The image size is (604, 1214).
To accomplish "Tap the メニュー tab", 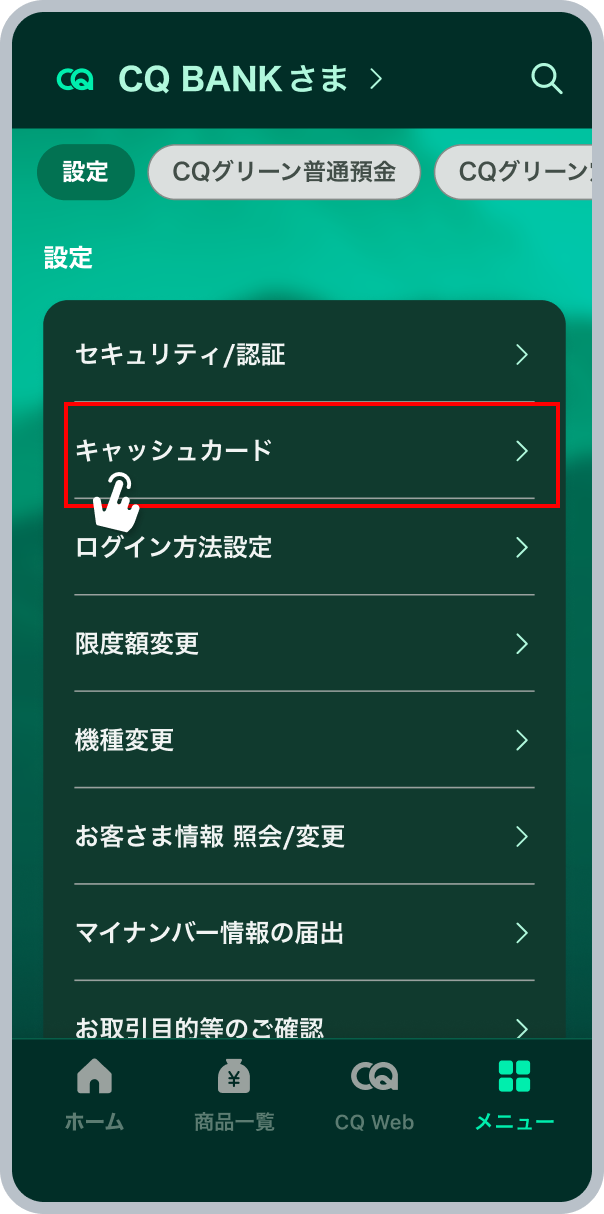I will pos(514,1094).
